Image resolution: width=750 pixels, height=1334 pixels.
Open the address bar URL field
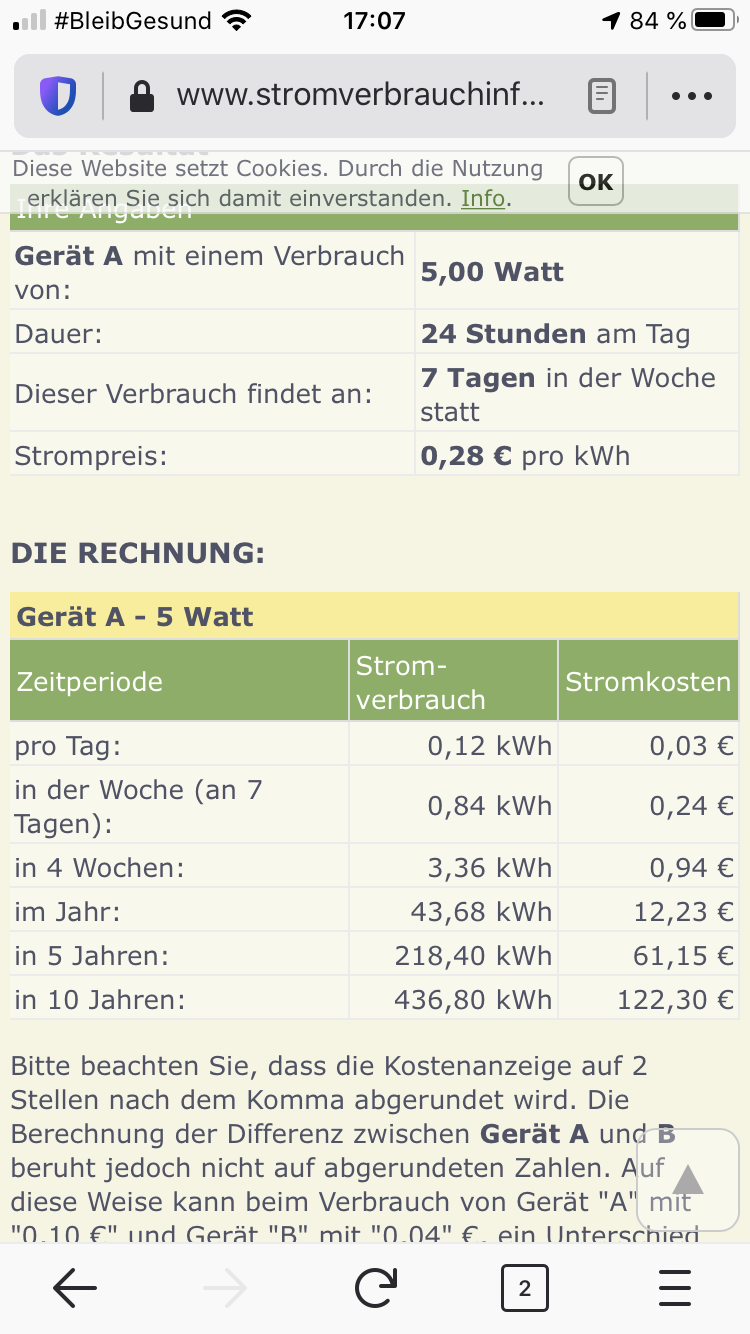360,96
